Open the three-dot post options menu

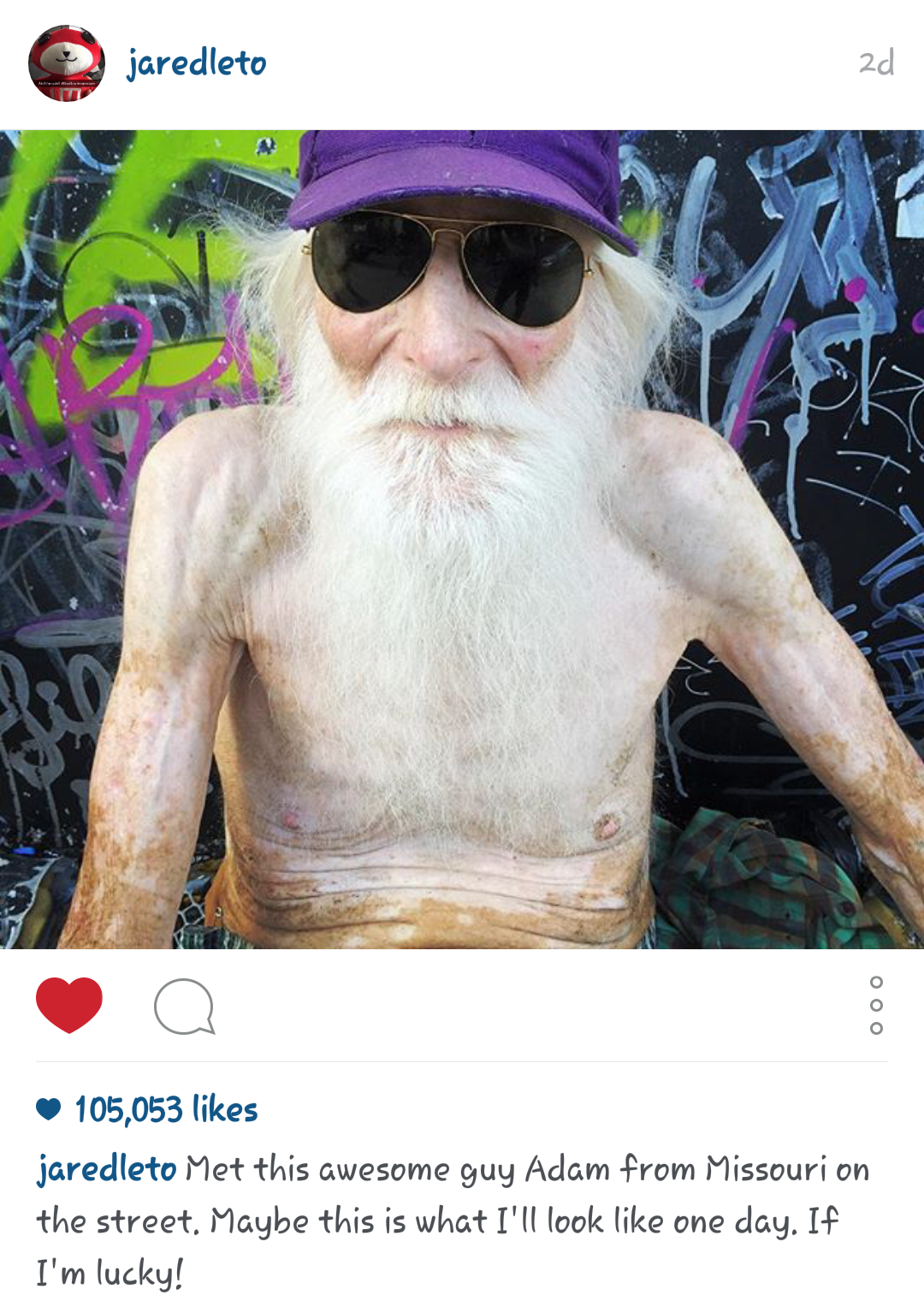(x=875, y=1005)
